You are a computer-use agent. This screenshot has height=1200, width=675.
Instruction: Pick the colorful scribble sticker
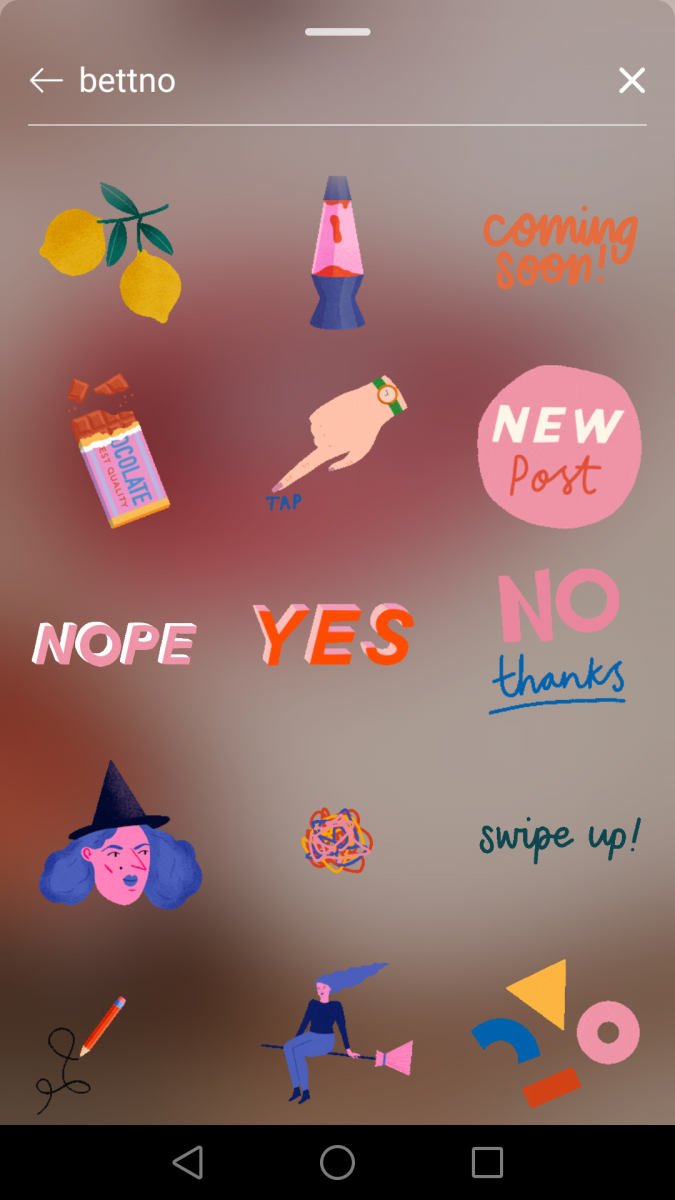point(337,839)
